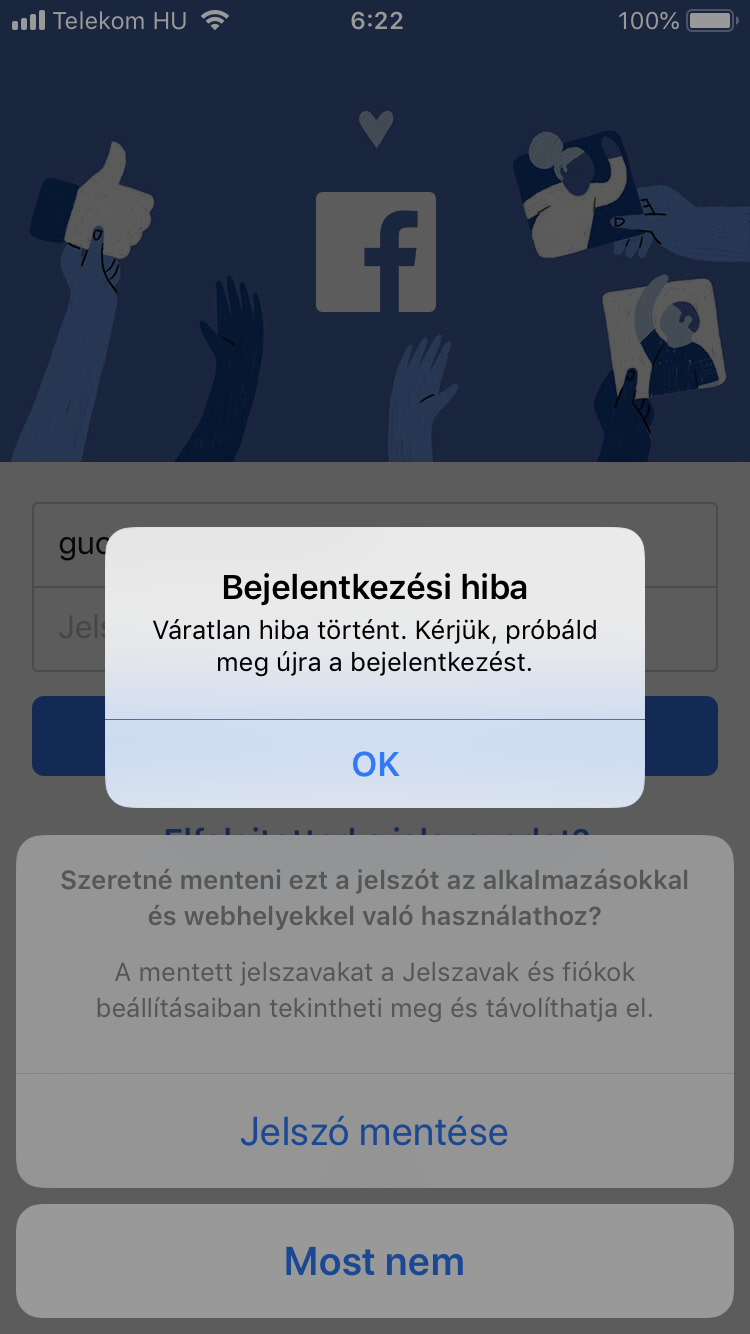Decline saving password via Most nem
Screen dimensions: 750x1334
[x=375, y=1261]
